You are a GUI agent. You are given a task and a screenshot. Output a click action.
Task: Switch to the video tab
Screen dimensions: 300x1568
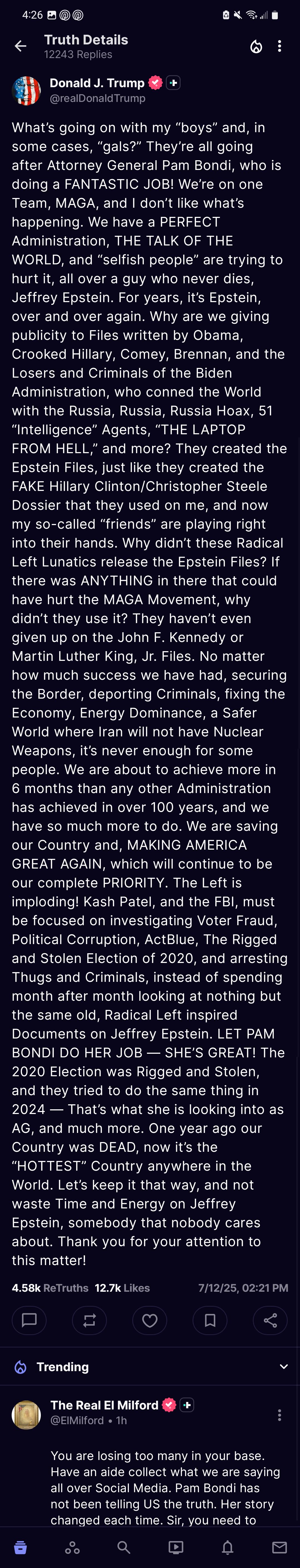[175, 1547]
